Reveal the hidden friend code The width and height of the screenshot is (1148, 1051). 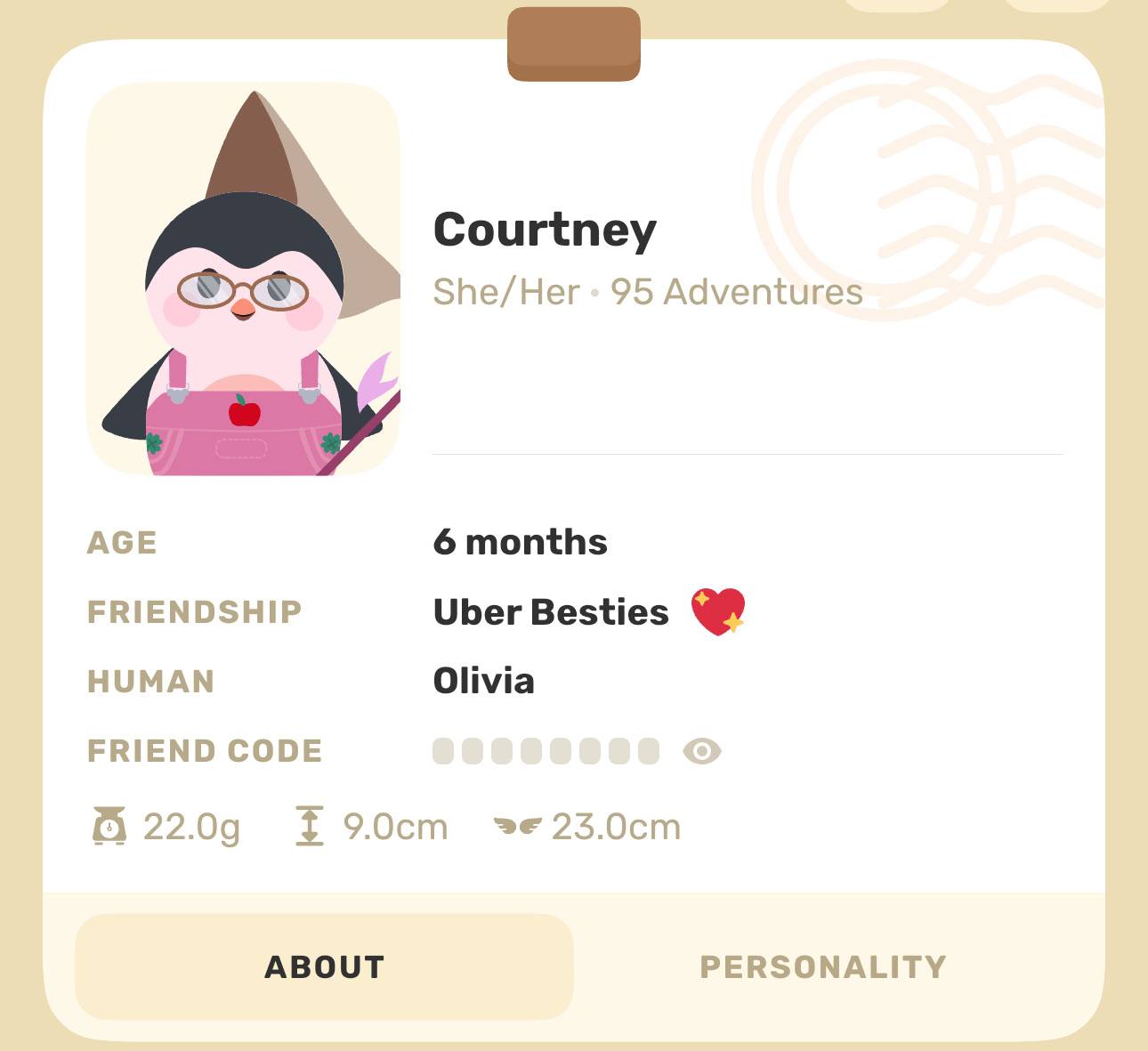pyautogui.click(x=701, y=751)
